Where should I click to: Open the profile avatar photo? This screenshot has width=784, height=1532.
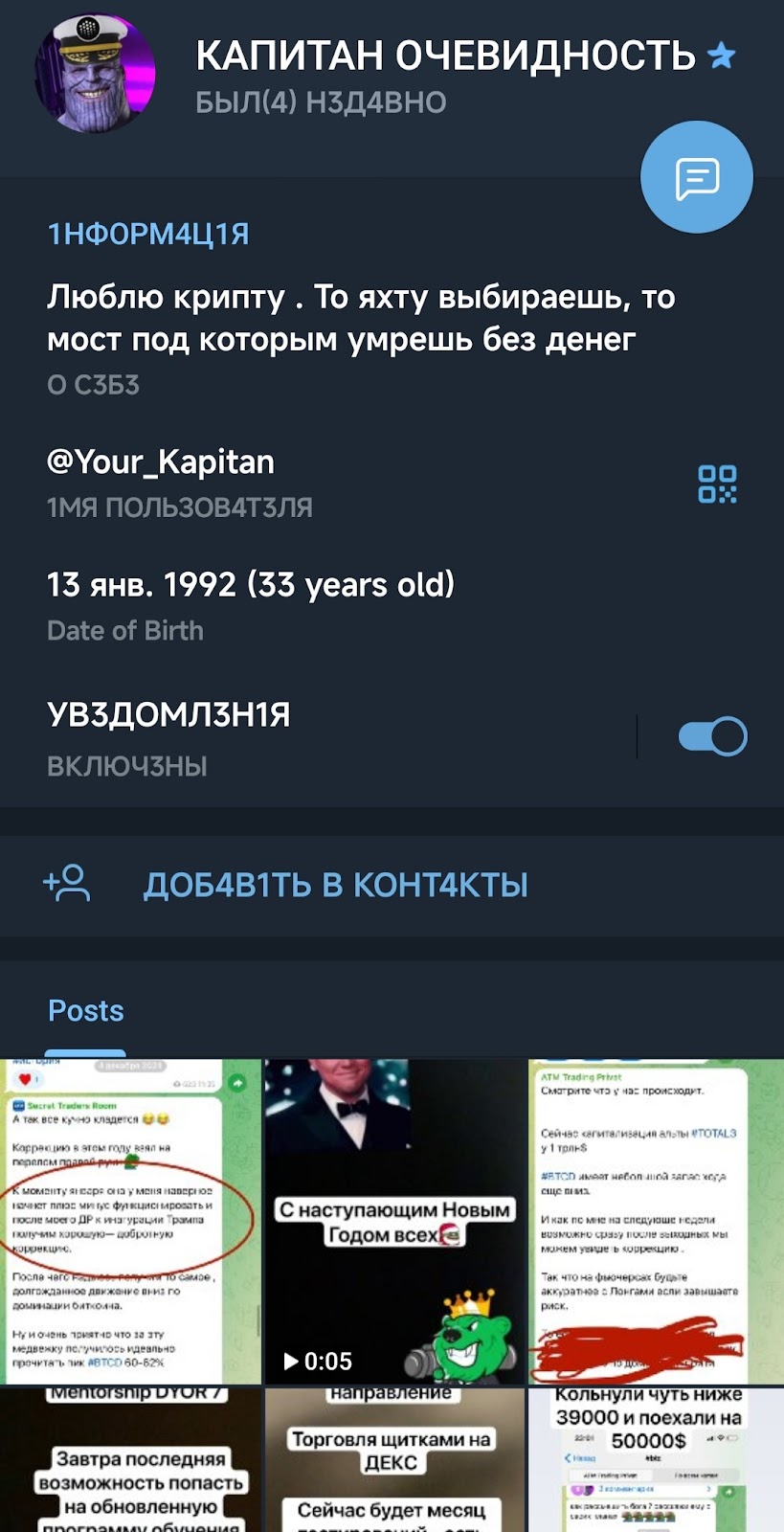pyautogui.click(x=95, y=74)
